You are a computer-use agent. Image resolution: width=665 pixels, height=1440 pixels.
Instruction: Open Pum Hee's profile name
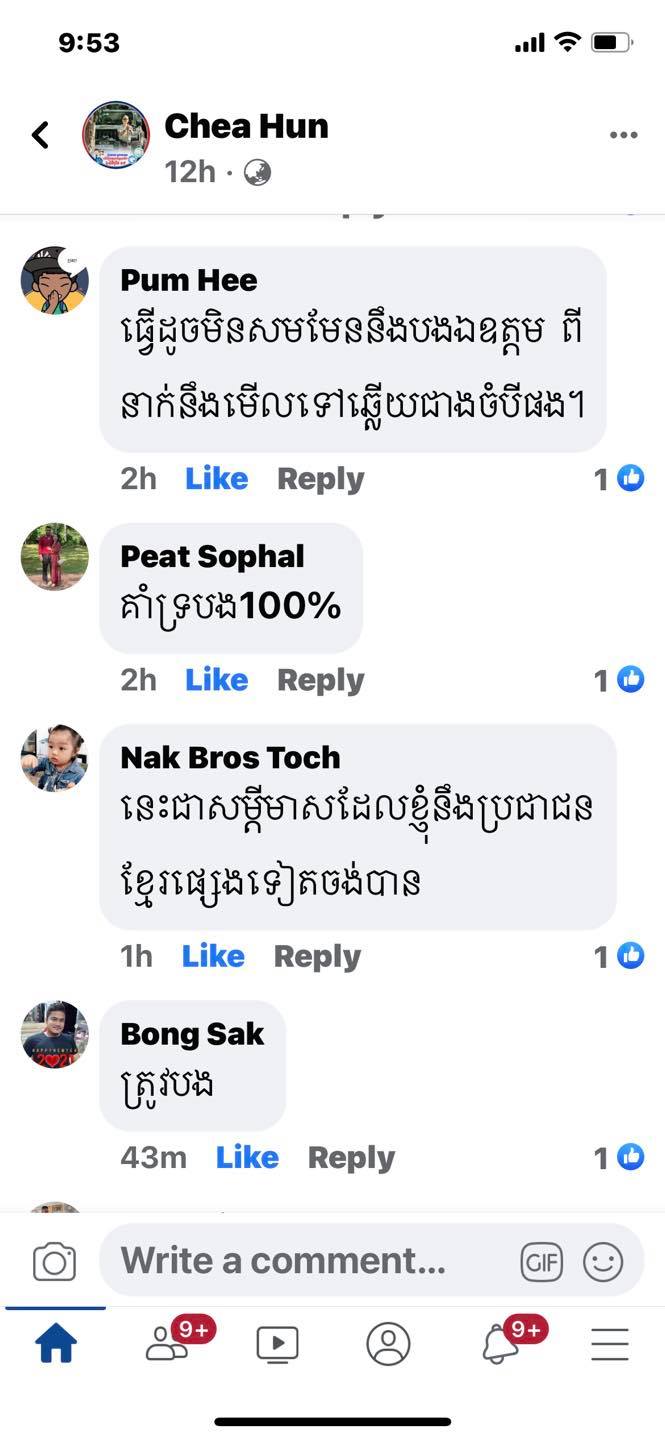coord(189,280)
